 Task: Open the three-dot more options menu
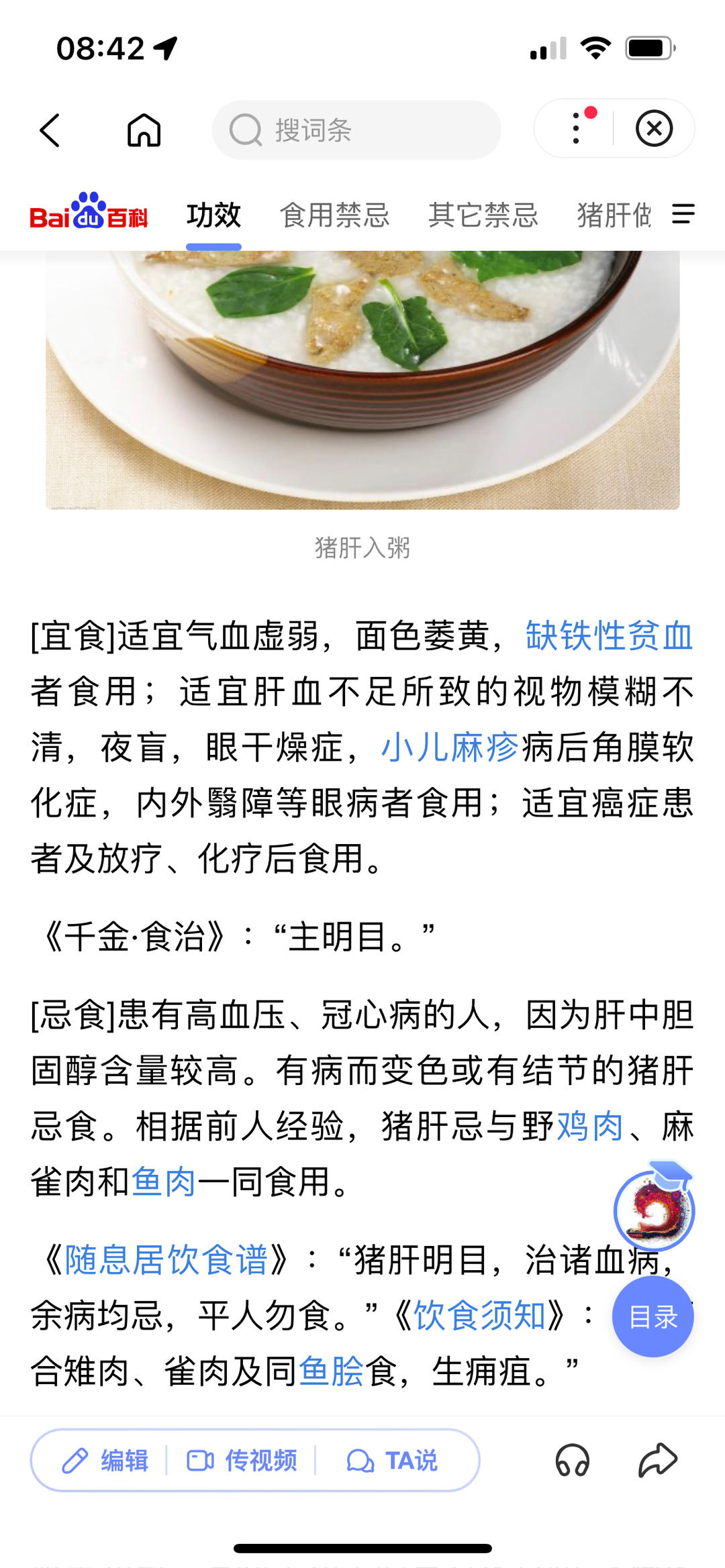pos(576,128)
